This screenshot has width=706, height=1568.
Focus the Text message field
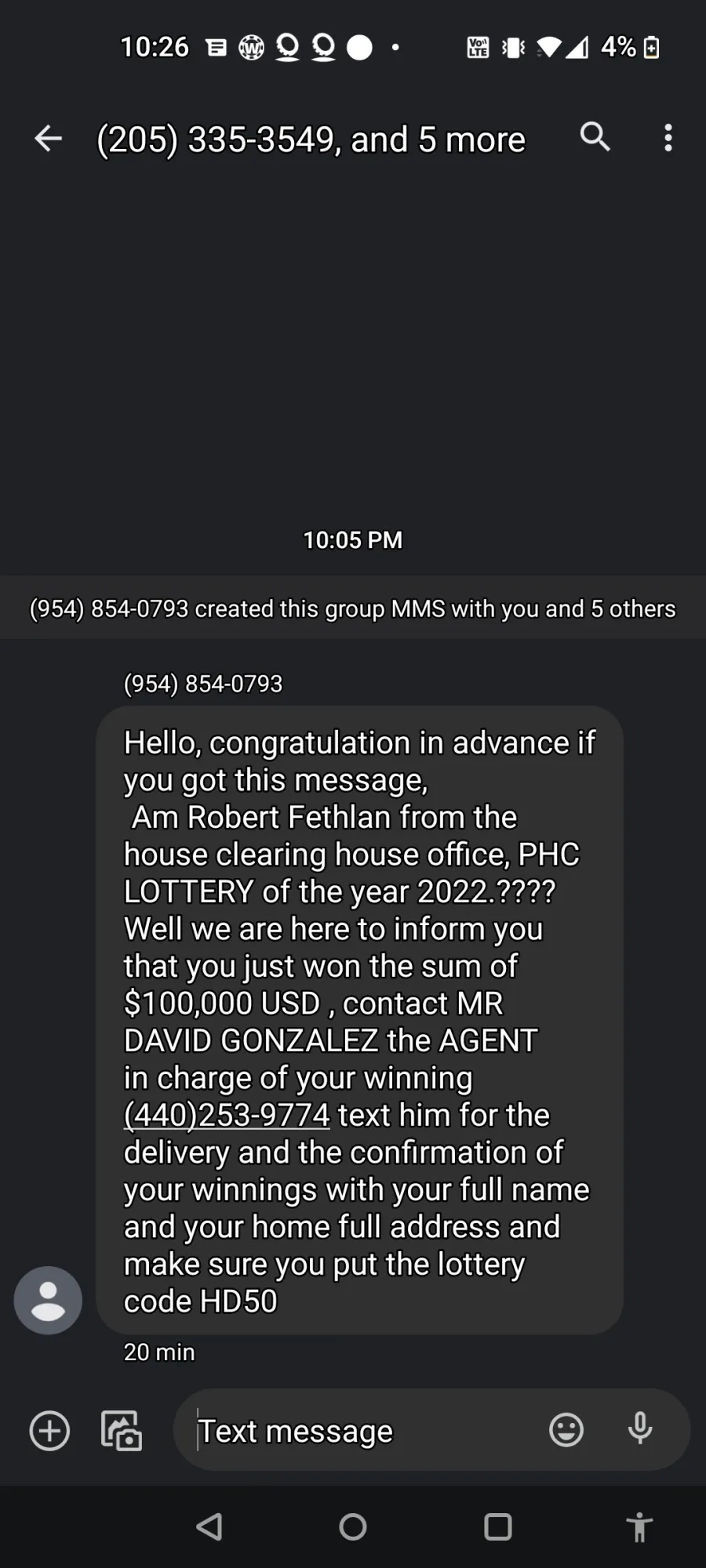tap(361, 1431)
